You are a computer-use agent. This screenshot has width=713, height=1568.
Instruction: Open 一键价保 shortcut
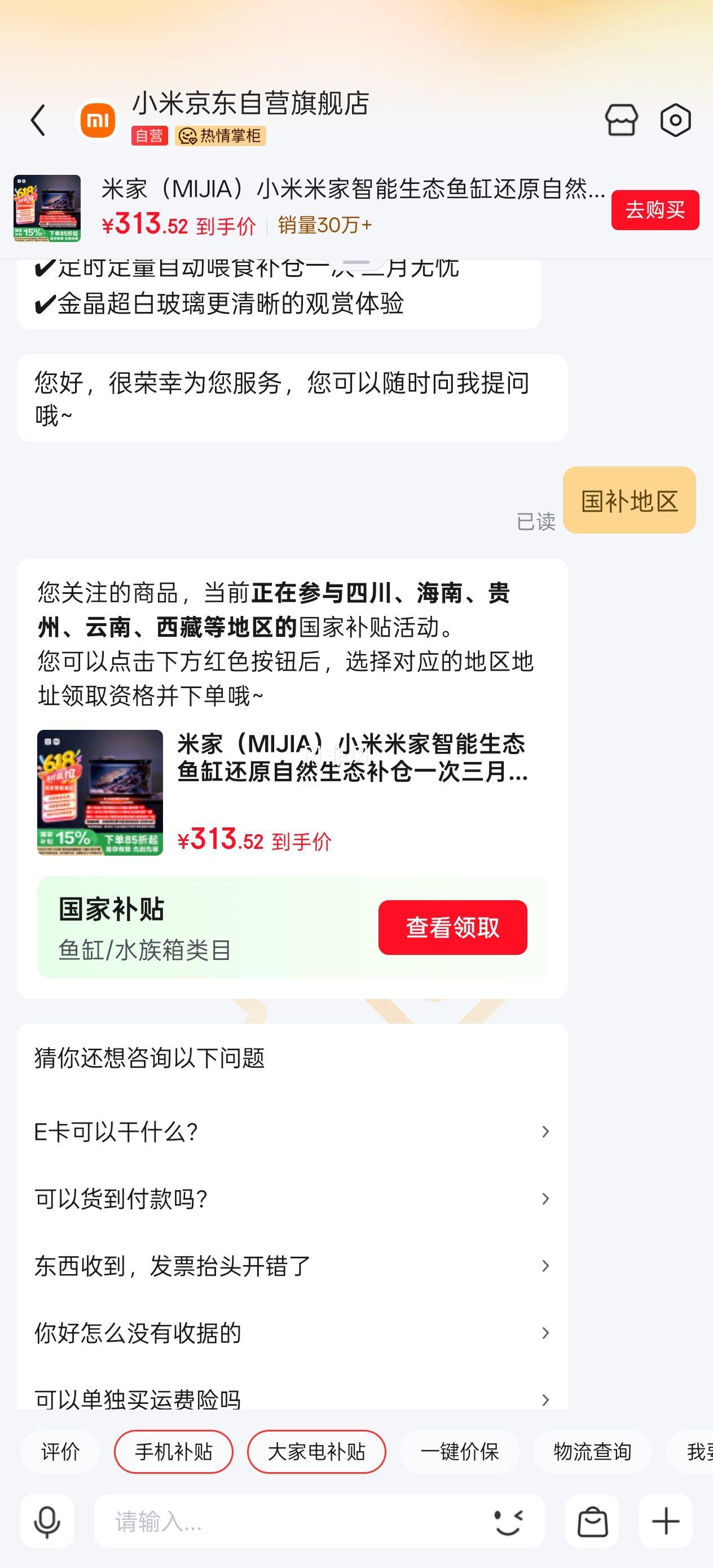460,1452
